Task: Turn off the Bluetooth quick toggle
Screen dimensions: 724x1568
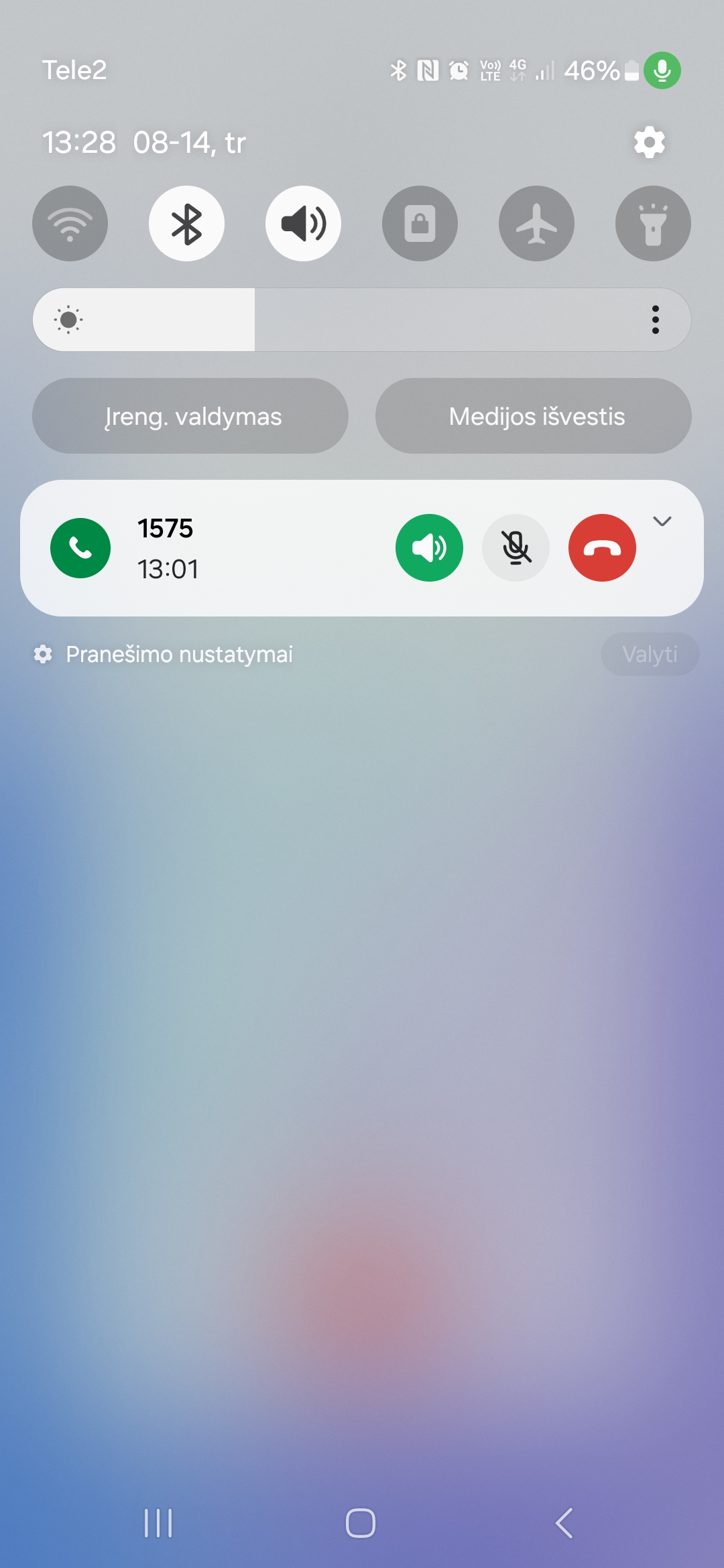Action: 186,223
